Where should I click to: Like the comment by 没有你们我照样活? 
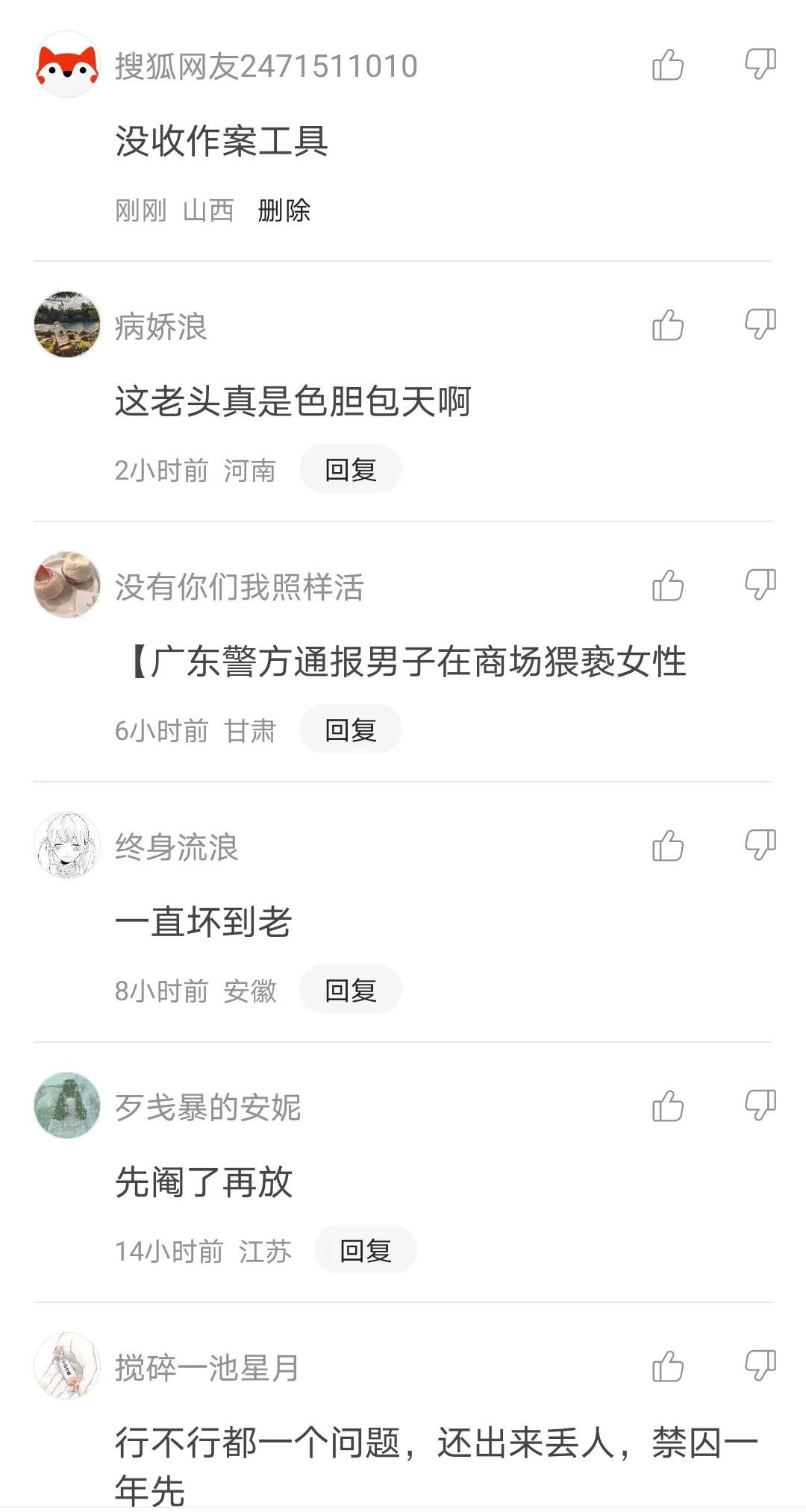pos(667,586)
